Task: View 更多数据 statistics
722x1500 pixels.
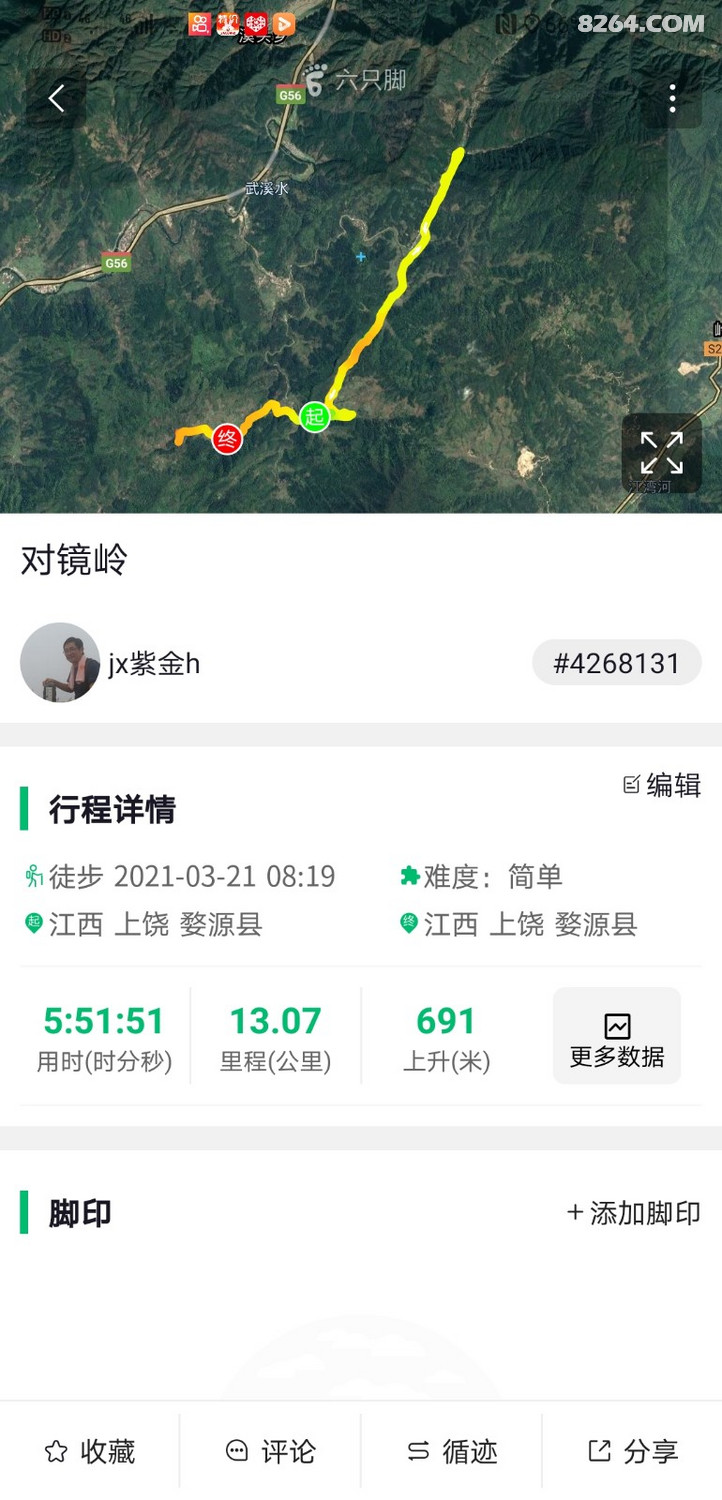Action: coord(616,1036)
